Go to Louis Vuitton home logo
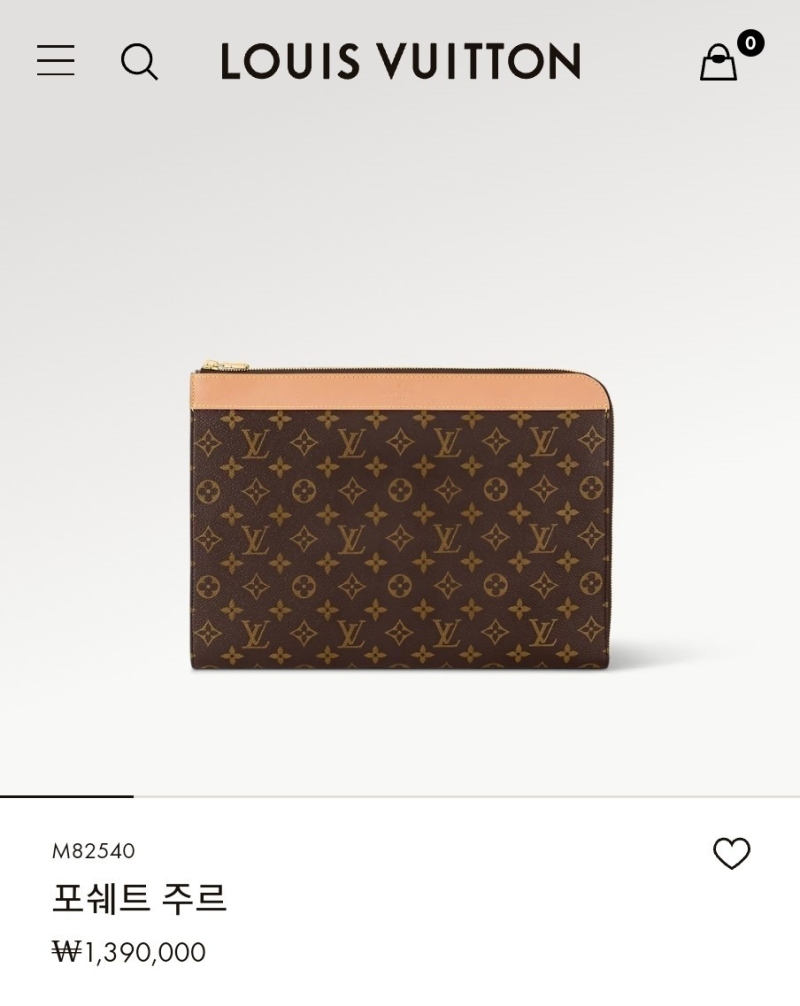 tap(400, 62)
